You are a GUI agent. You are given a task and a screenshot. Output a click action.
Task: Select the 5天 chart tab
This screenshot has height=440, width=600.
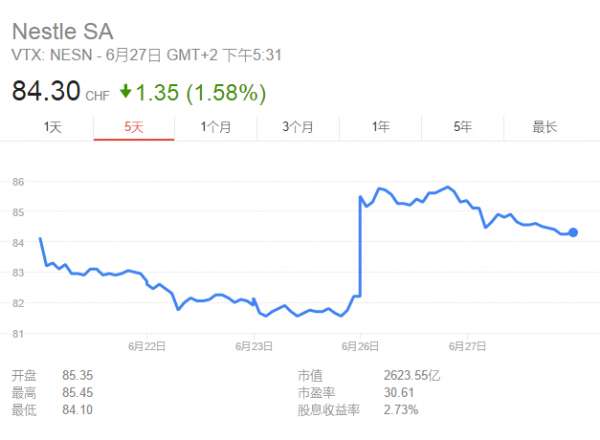pos(134,127)
